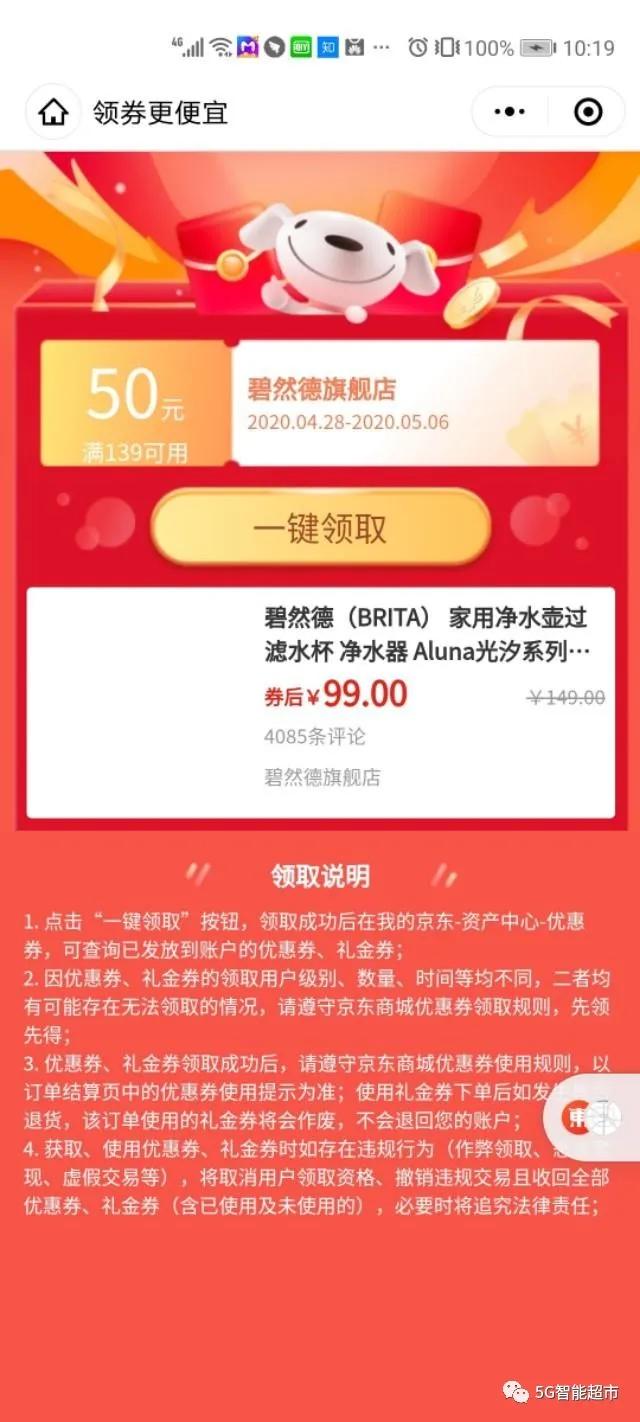This screenshot has width=640, height=1422.
Task: Open the BRITA Aluna water filter product card
Action: (x=320, y=702)
